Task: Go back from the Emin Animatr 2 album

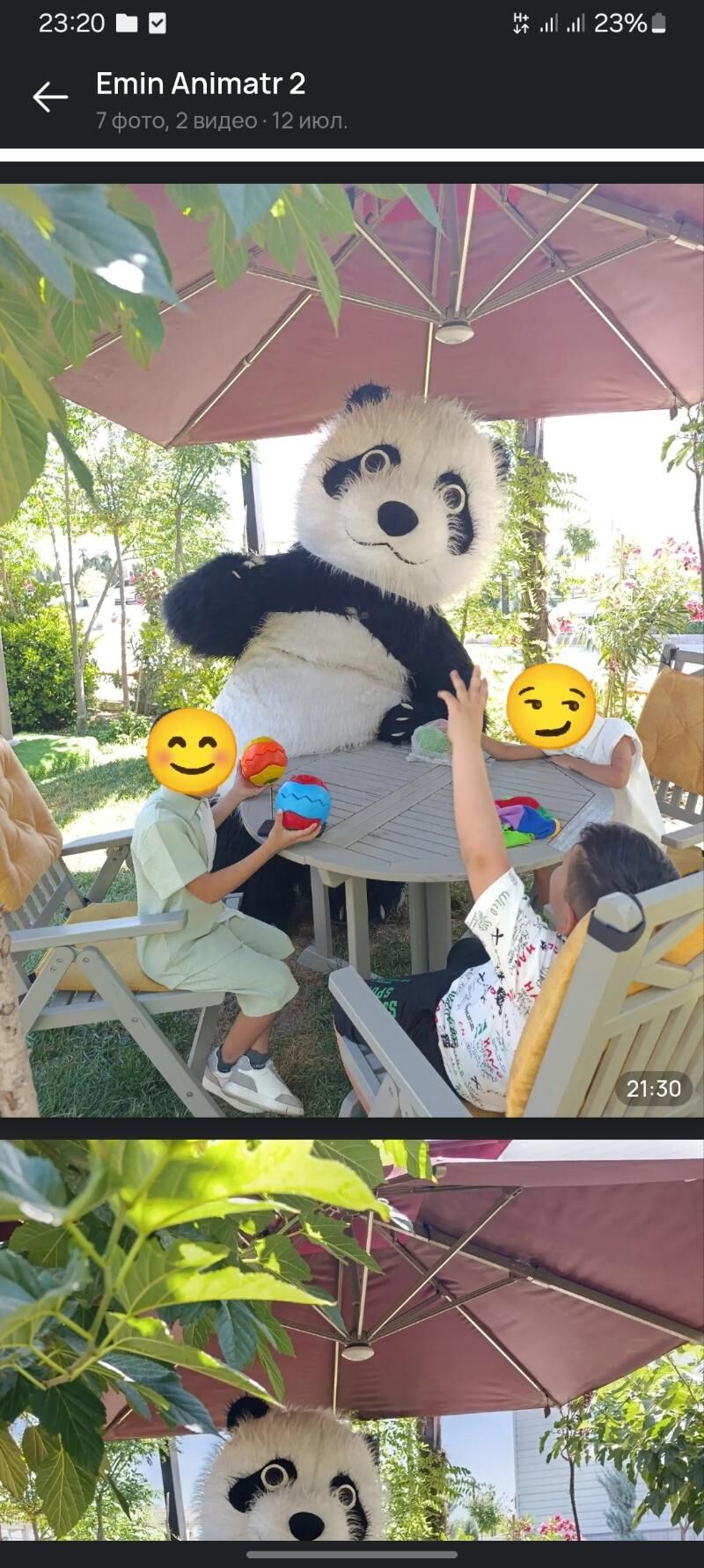Action: click(x=50, y=98)
